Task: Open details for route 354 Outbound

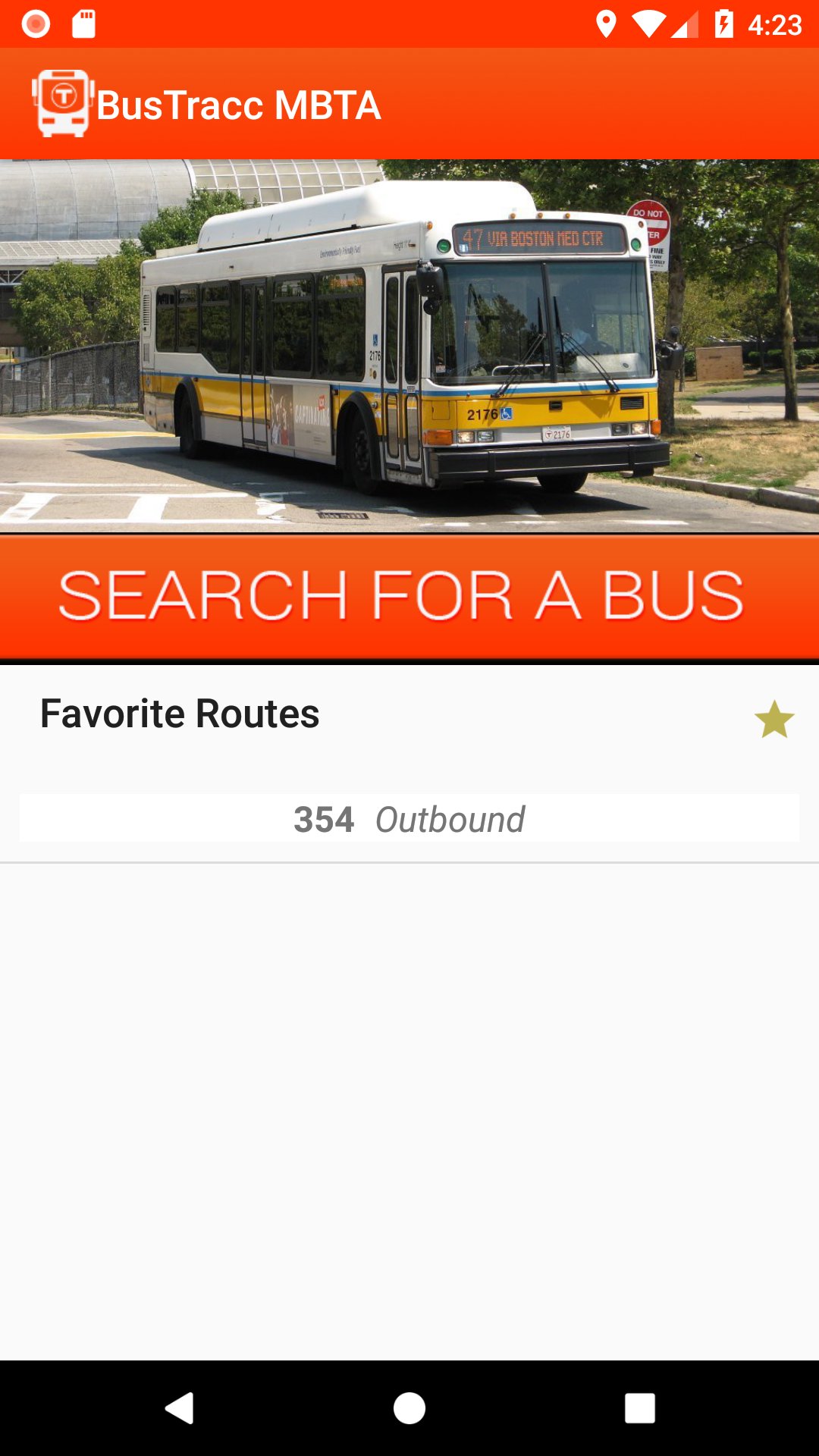Action: point(409,819)
